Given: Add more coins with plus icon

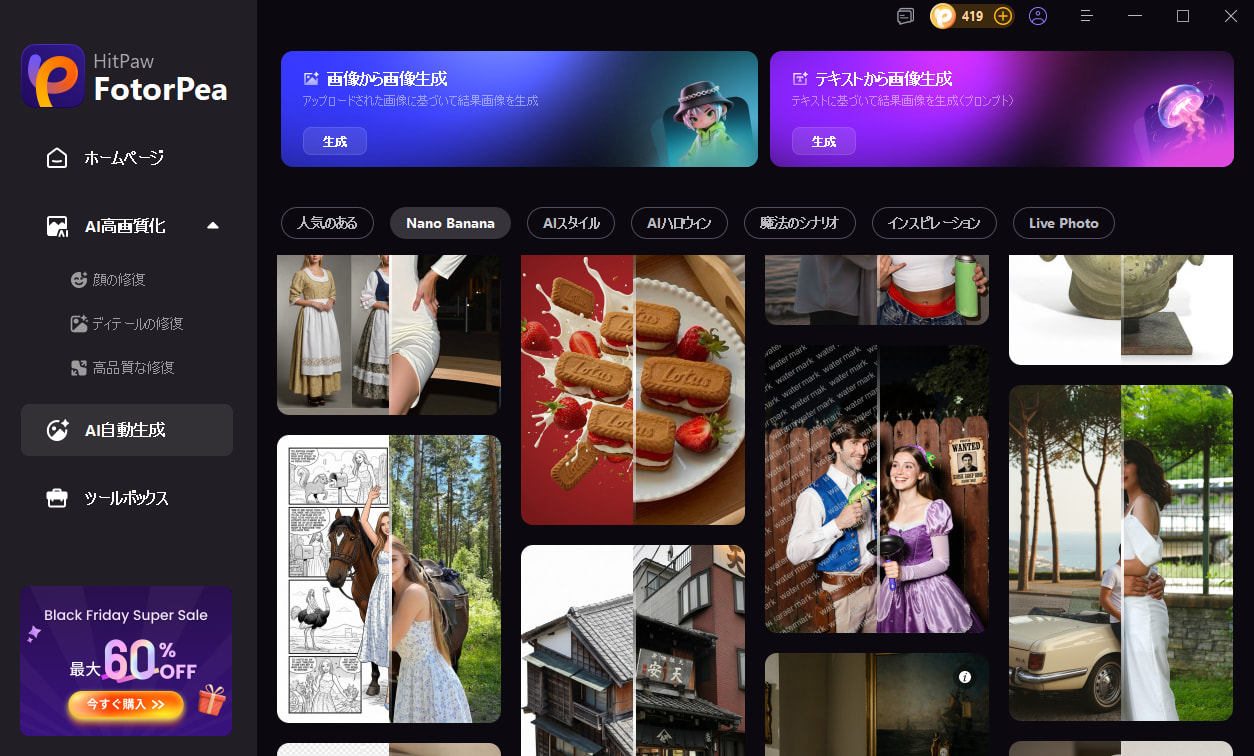Looking at the screenshot, I should 1002,16.
